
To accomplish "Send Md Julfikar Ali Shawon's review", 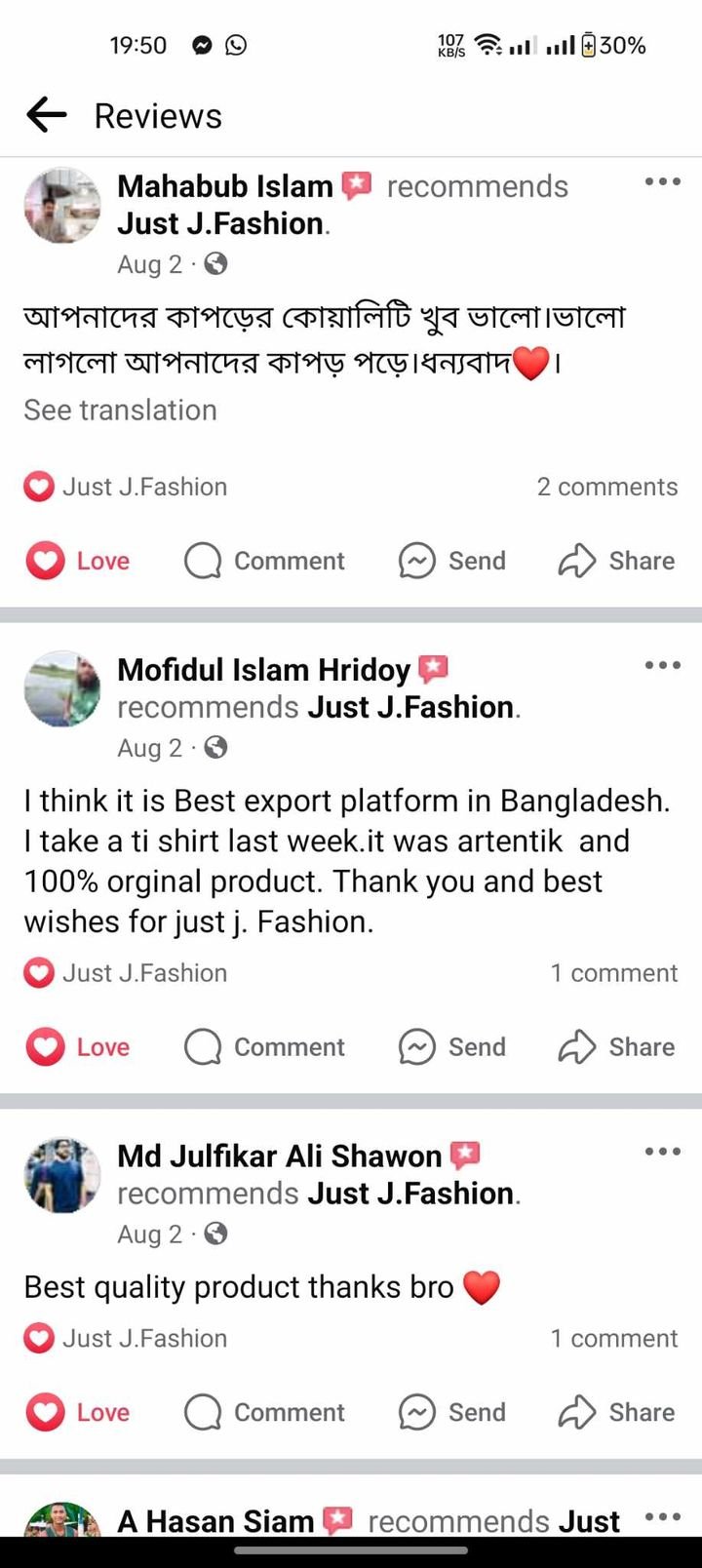I will [x=452, y=1412].
